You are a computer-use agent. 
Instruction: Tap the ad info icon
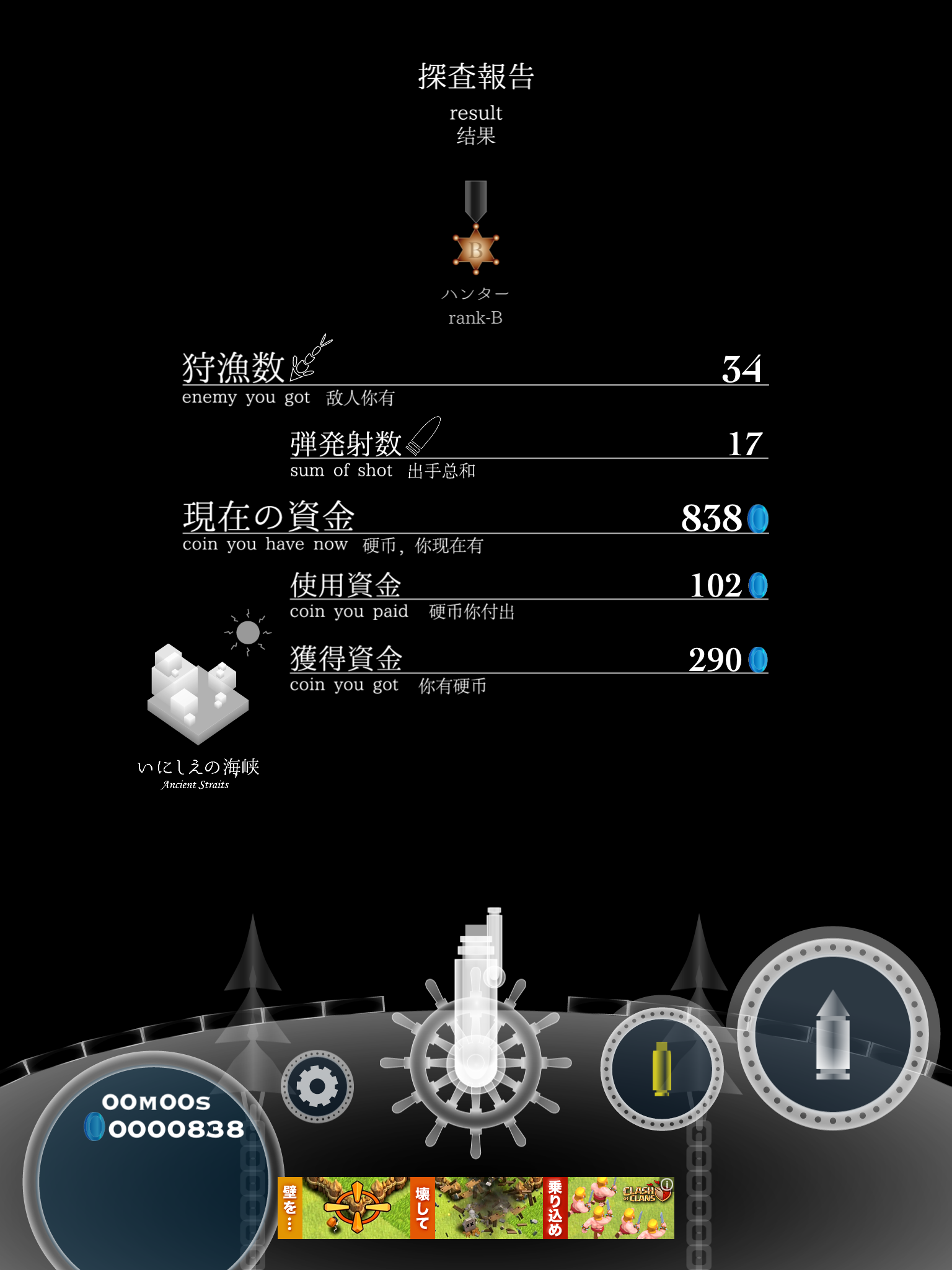[666, 1184]
